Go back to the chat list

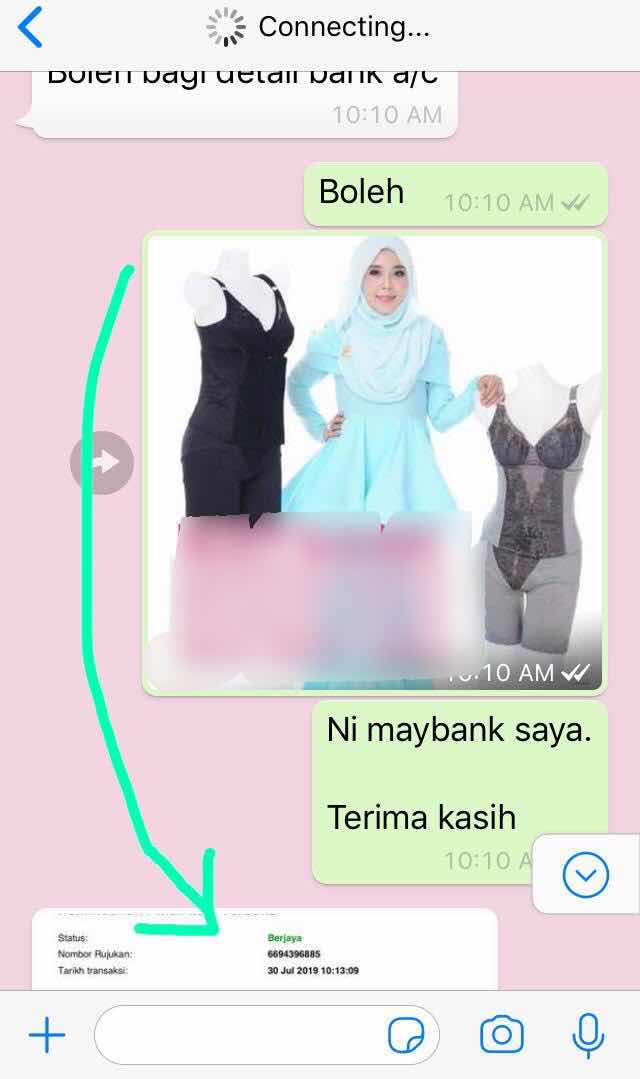point(30,28)
